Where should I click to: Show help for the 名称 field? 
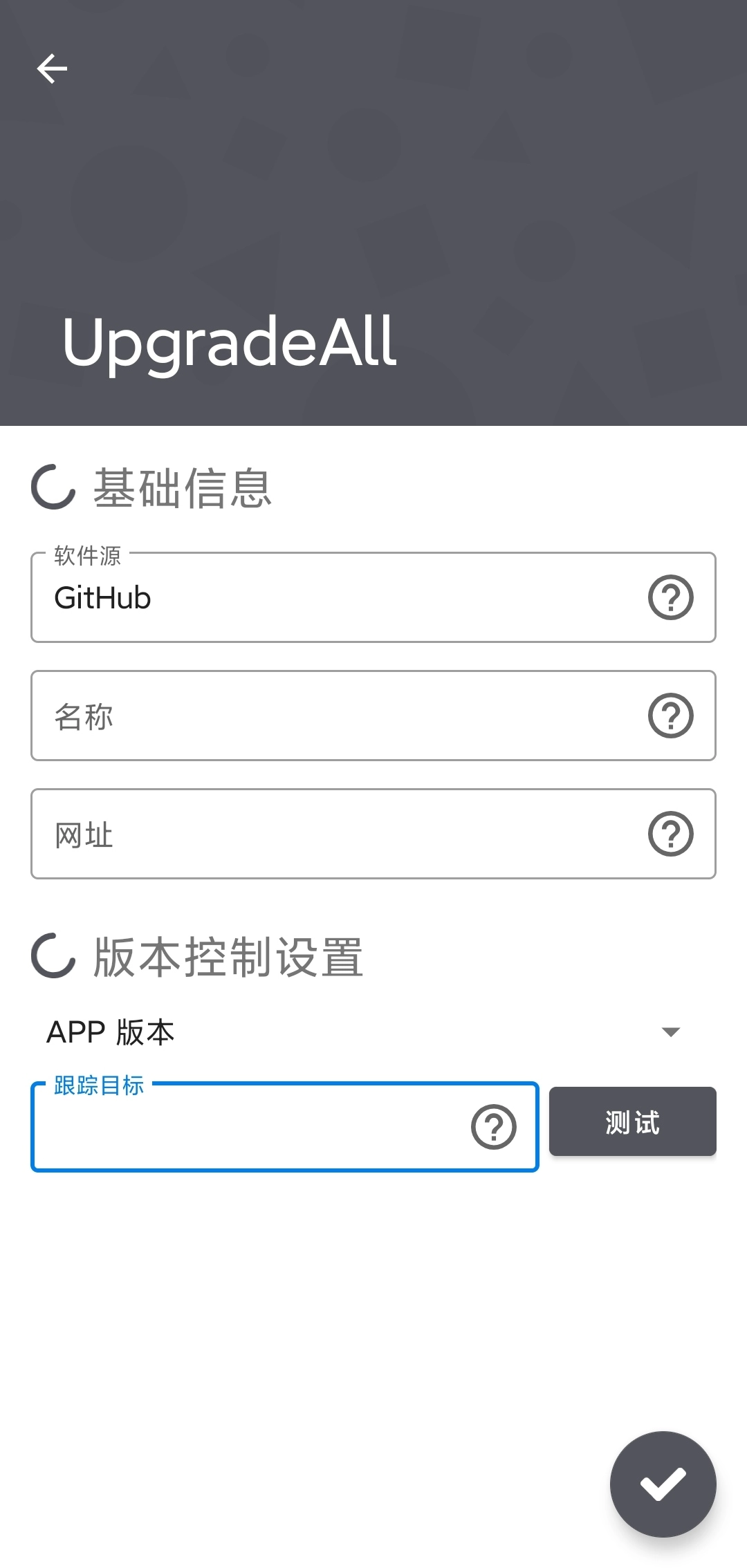670,716
